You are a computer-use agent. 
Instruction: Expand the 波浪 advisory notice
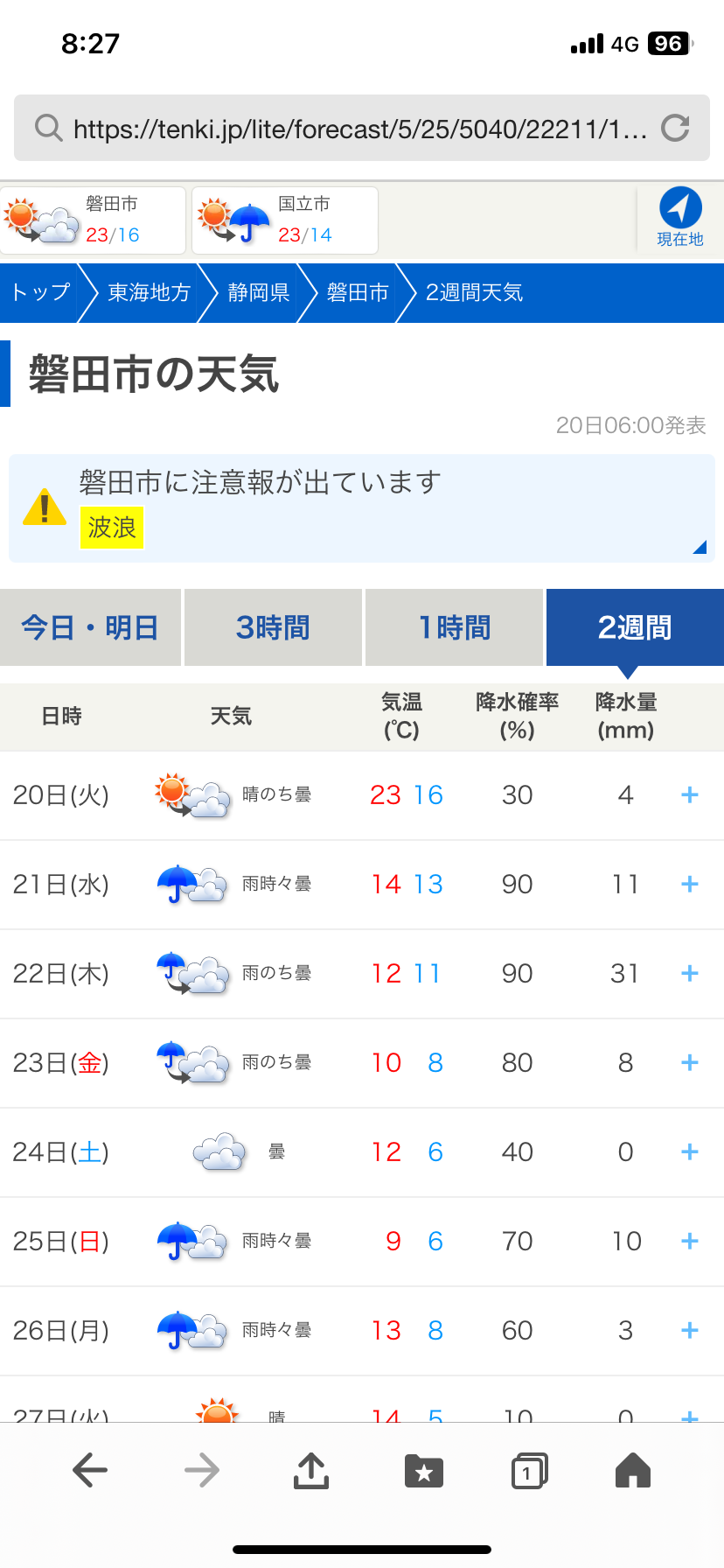click(362, 508)
